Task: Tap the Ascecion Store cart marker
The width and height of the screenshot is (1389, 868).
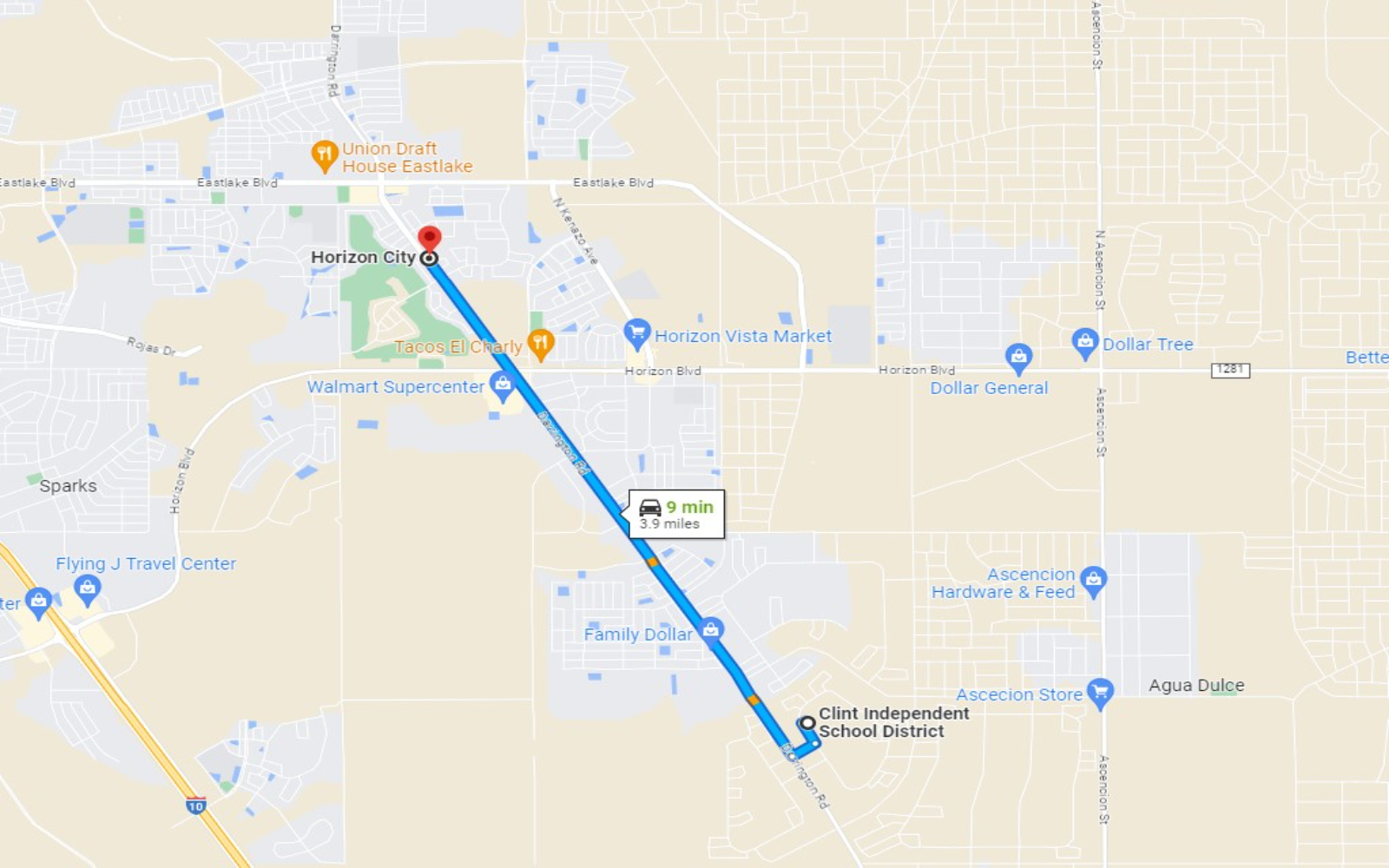Action: coord(1100,692)
